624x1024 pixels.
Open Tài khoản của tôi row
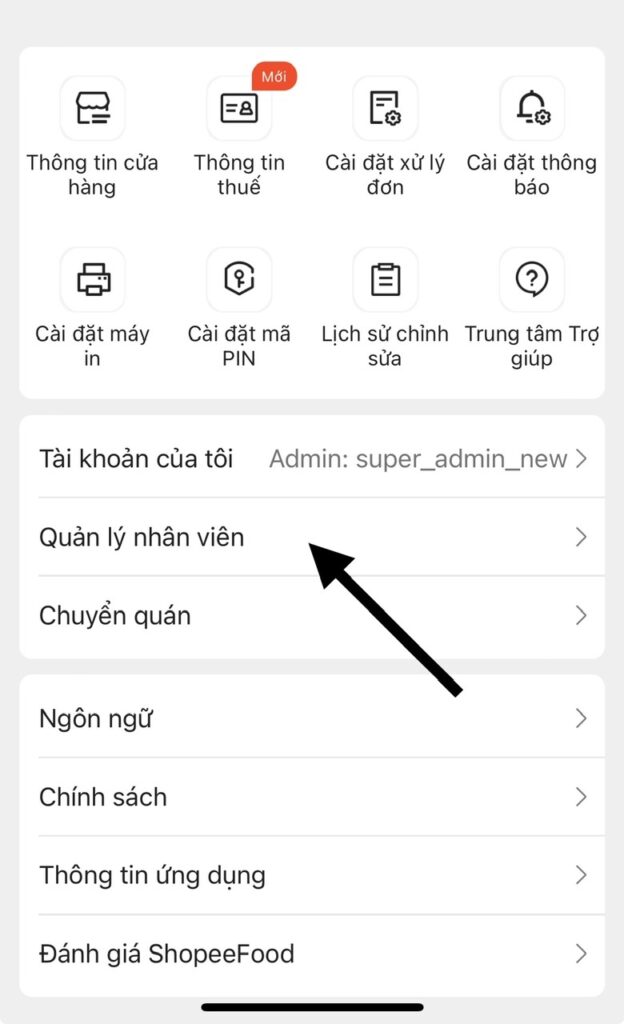coord(312,459)
